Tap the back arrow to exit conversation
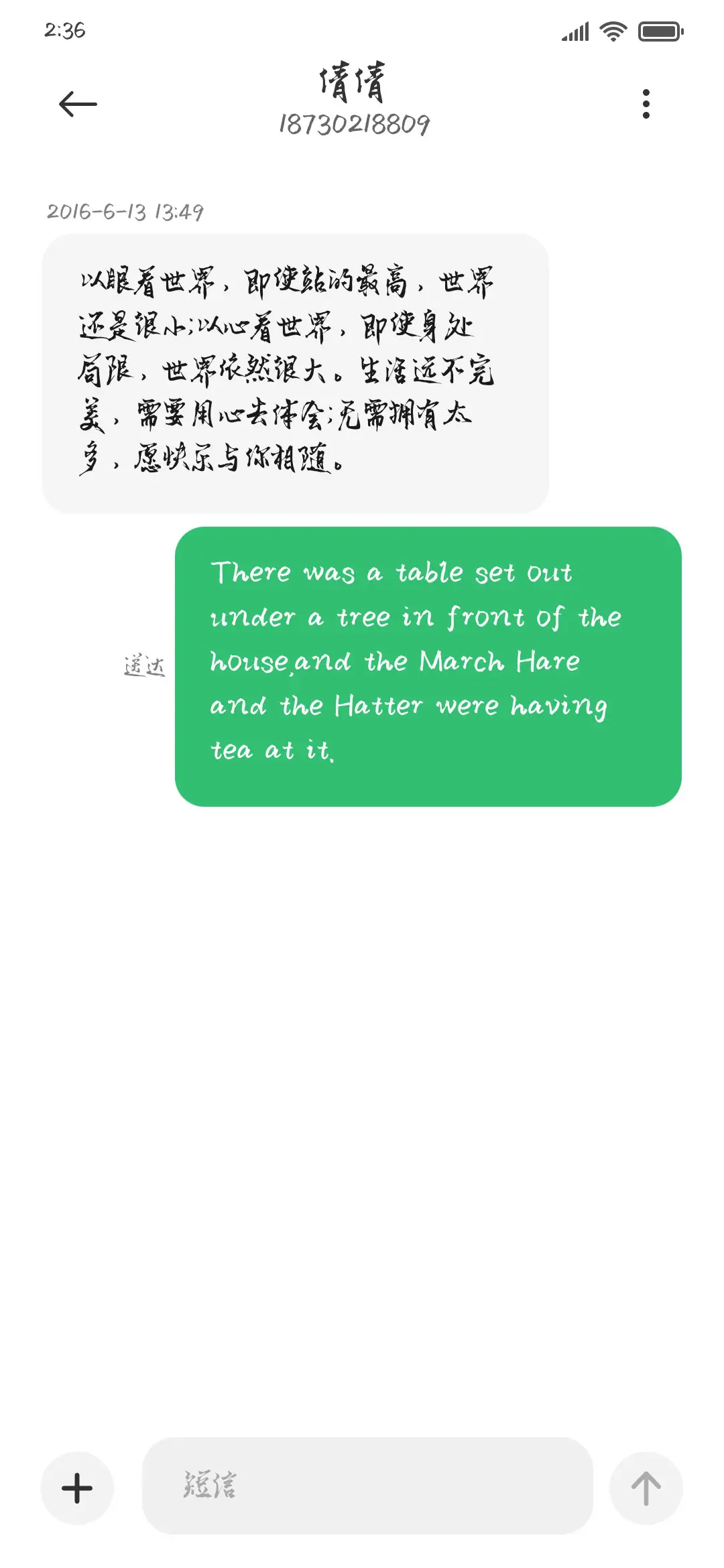The image size is (724, 1568). click(77, 103)
